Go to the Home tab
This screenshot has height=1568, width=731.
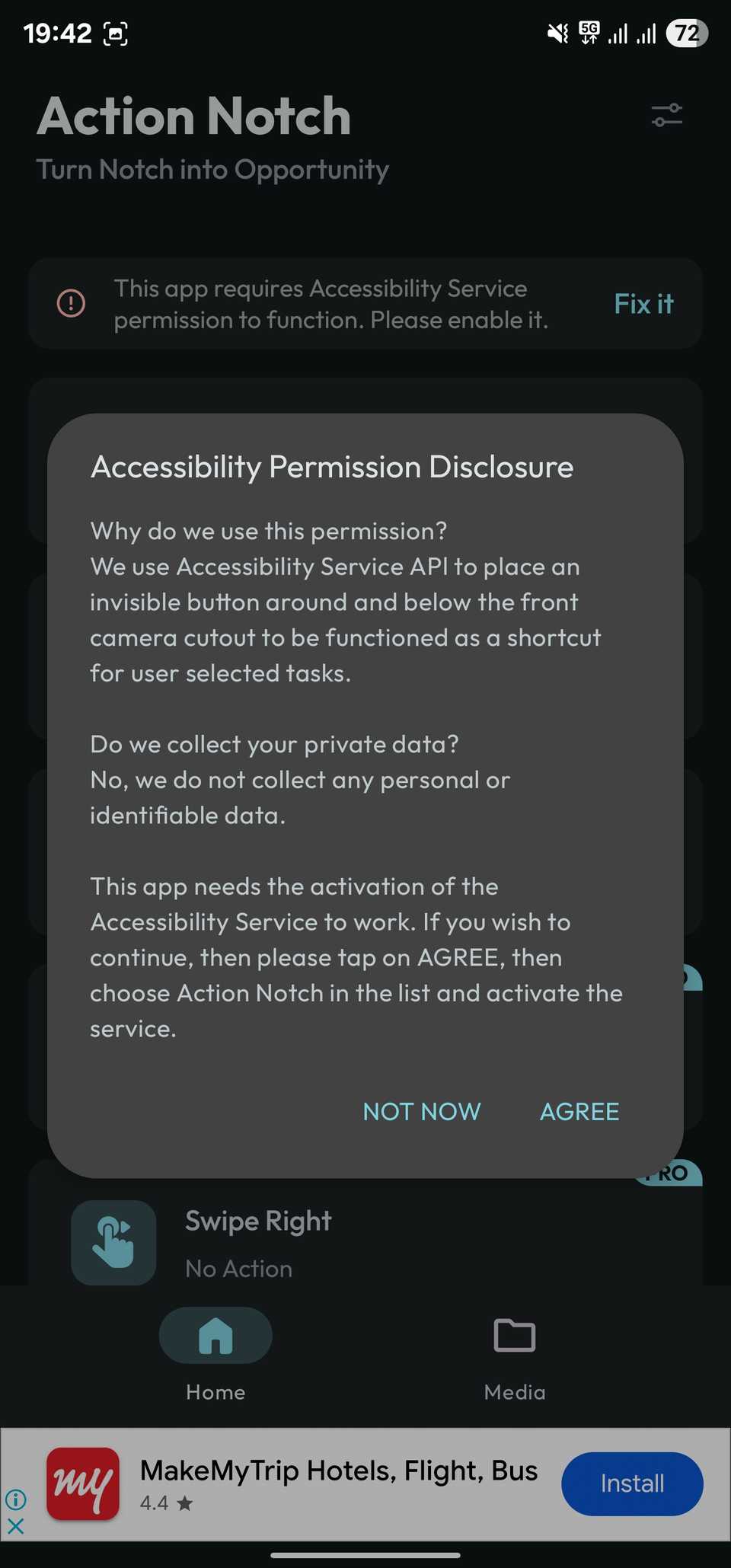tap(215, 1355)
